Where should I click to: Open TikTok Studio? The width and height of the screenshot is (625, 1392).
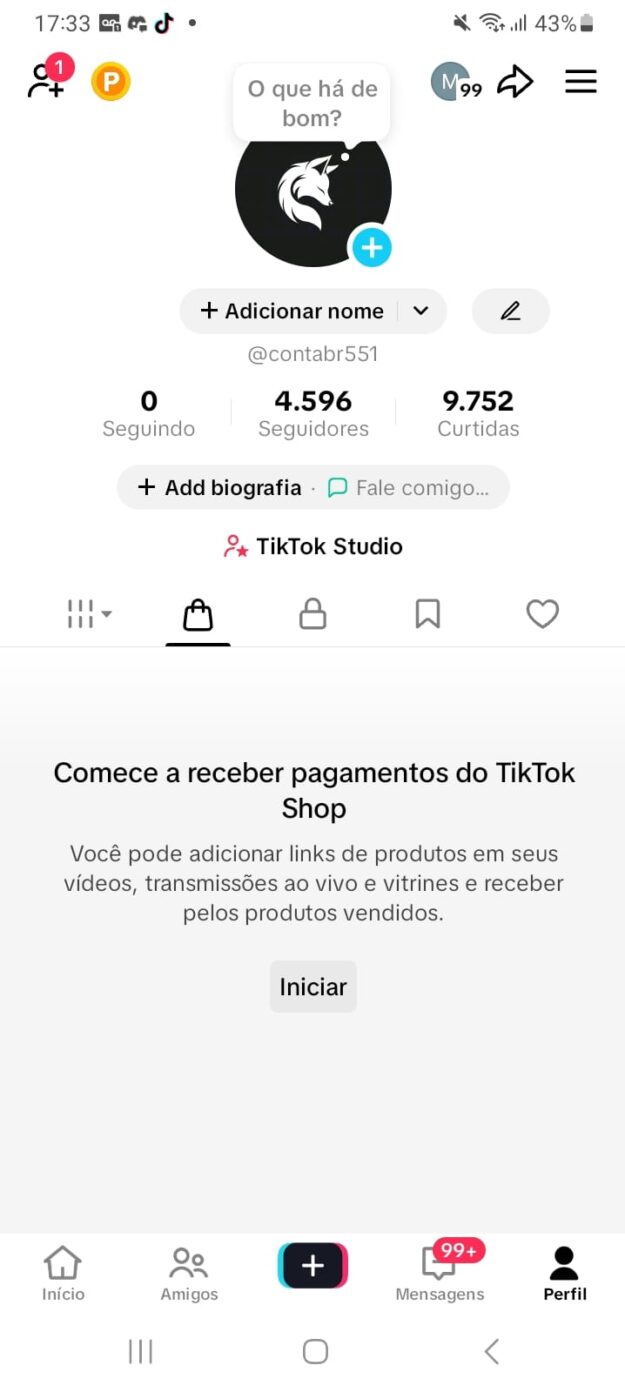point(313,546)
